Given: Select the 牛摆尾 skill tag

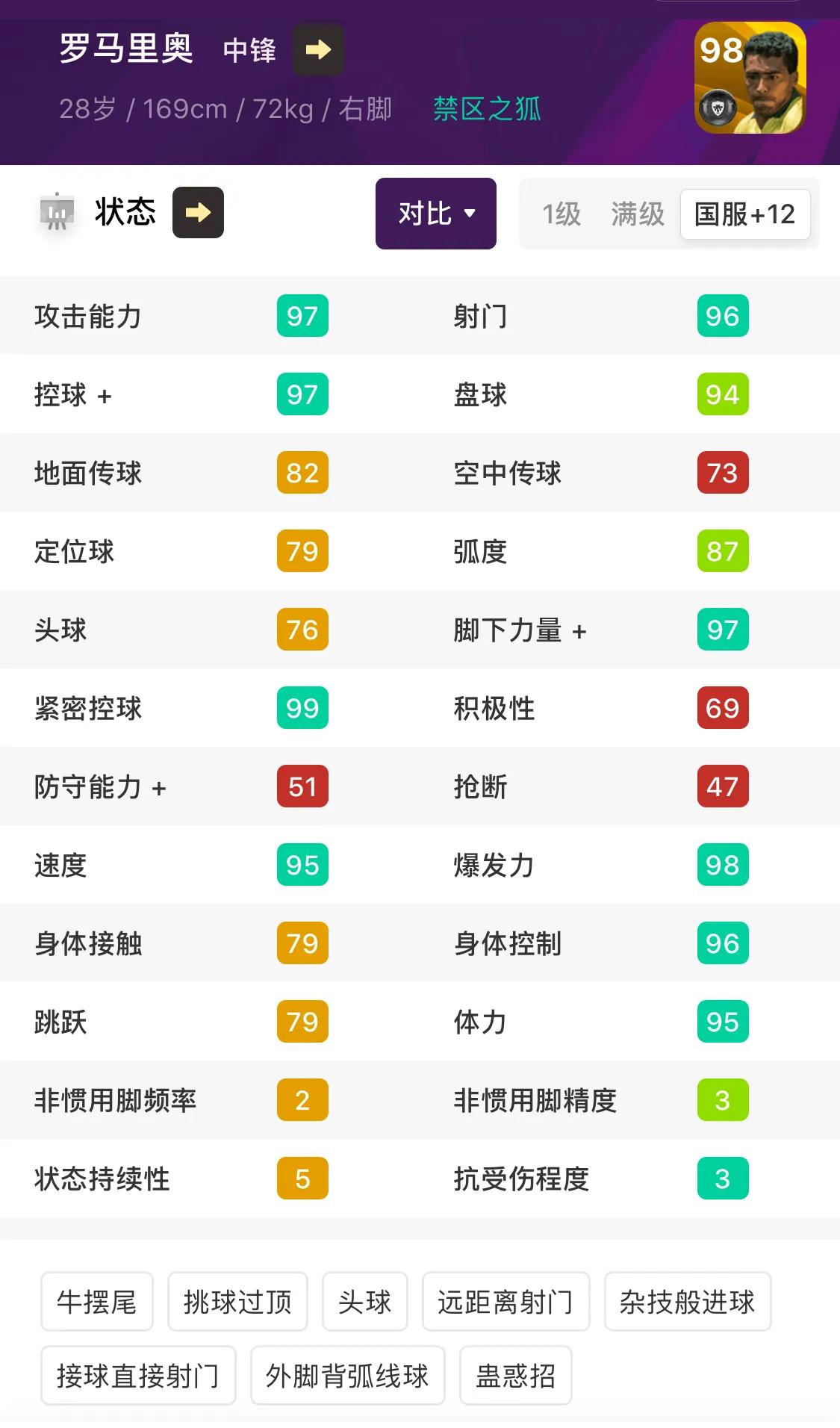Looking at the screenshot, I should click(96, 1302).
